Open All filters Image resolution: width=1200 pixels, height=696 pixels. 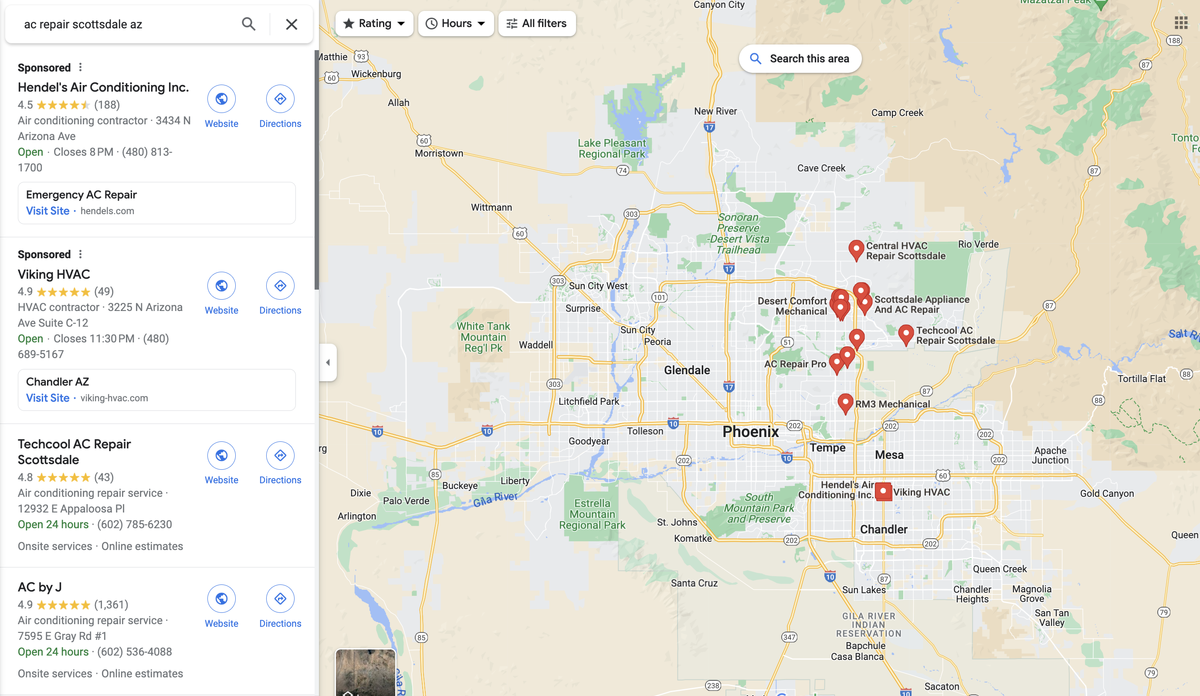pyautogui.click(x=535, y=23)
